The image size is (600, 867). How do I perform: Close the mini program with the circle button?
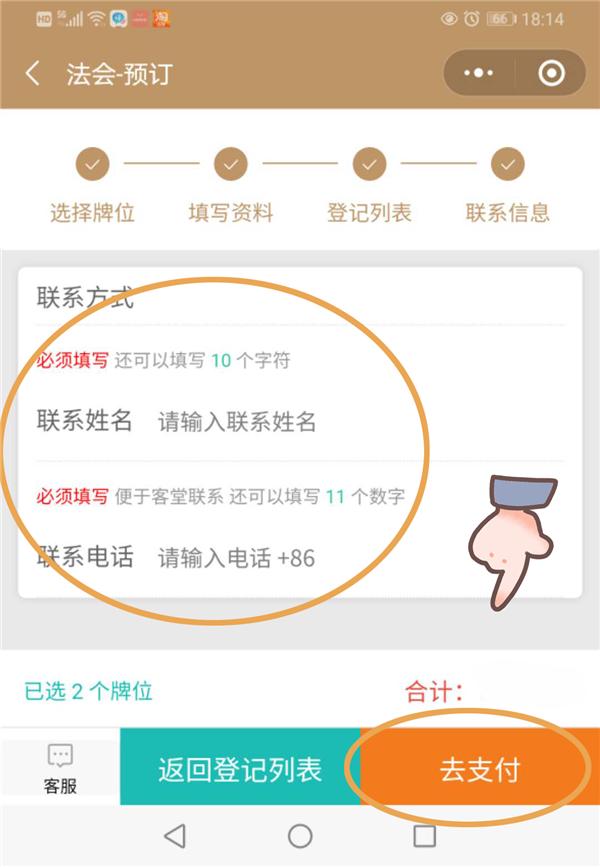coord(550,74)
